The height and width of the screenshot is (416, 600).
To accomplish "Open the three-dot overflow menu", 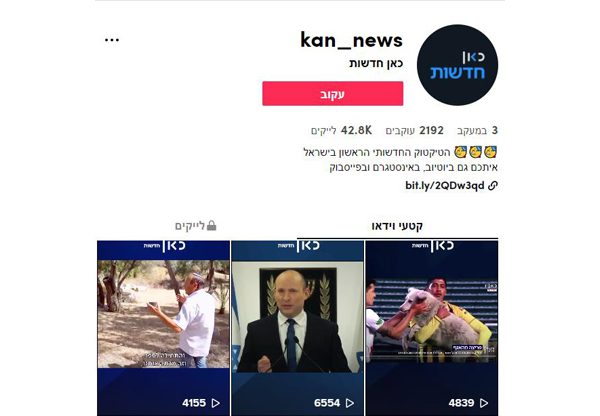I will point(112,40).
